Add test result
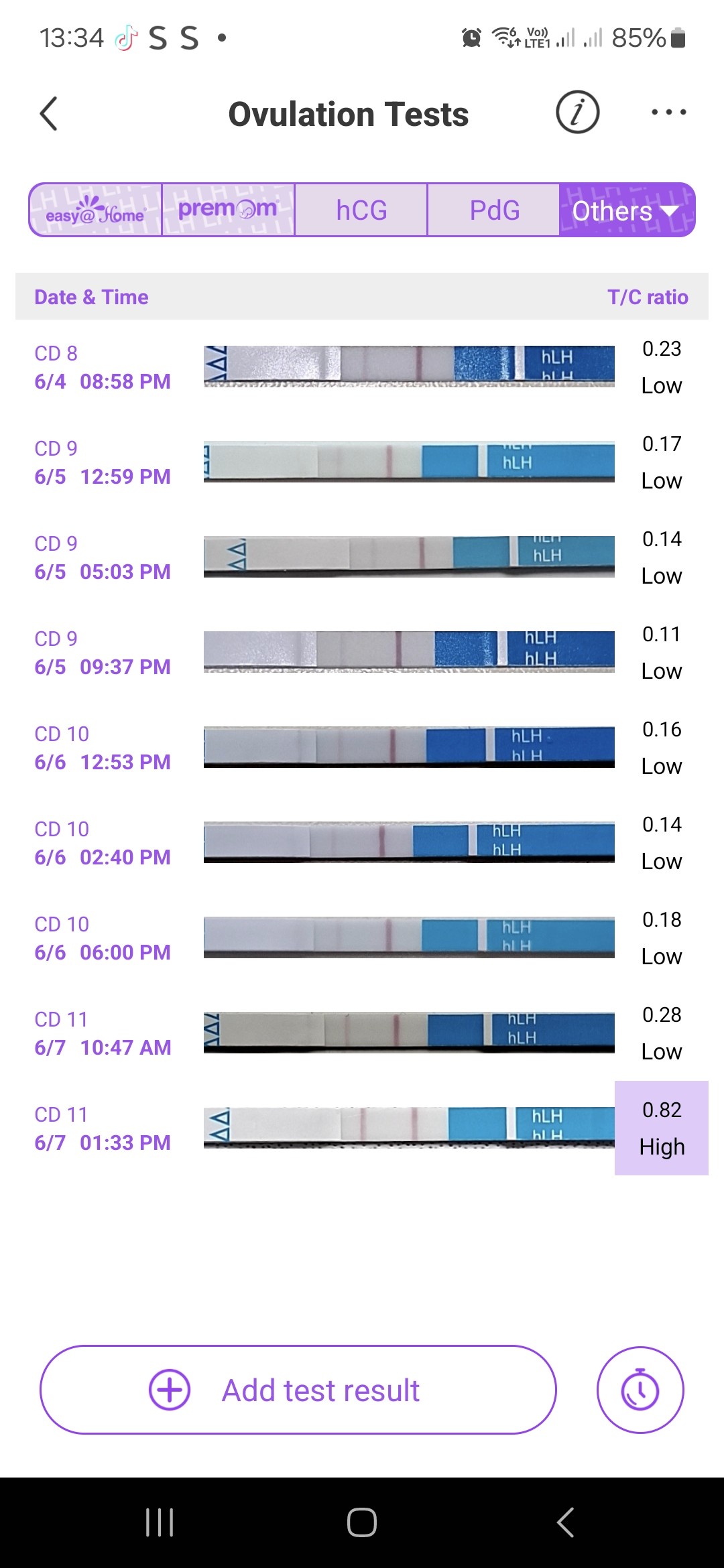The width and height of the screenshot is (724, 1568). [x=298, y=1390]
